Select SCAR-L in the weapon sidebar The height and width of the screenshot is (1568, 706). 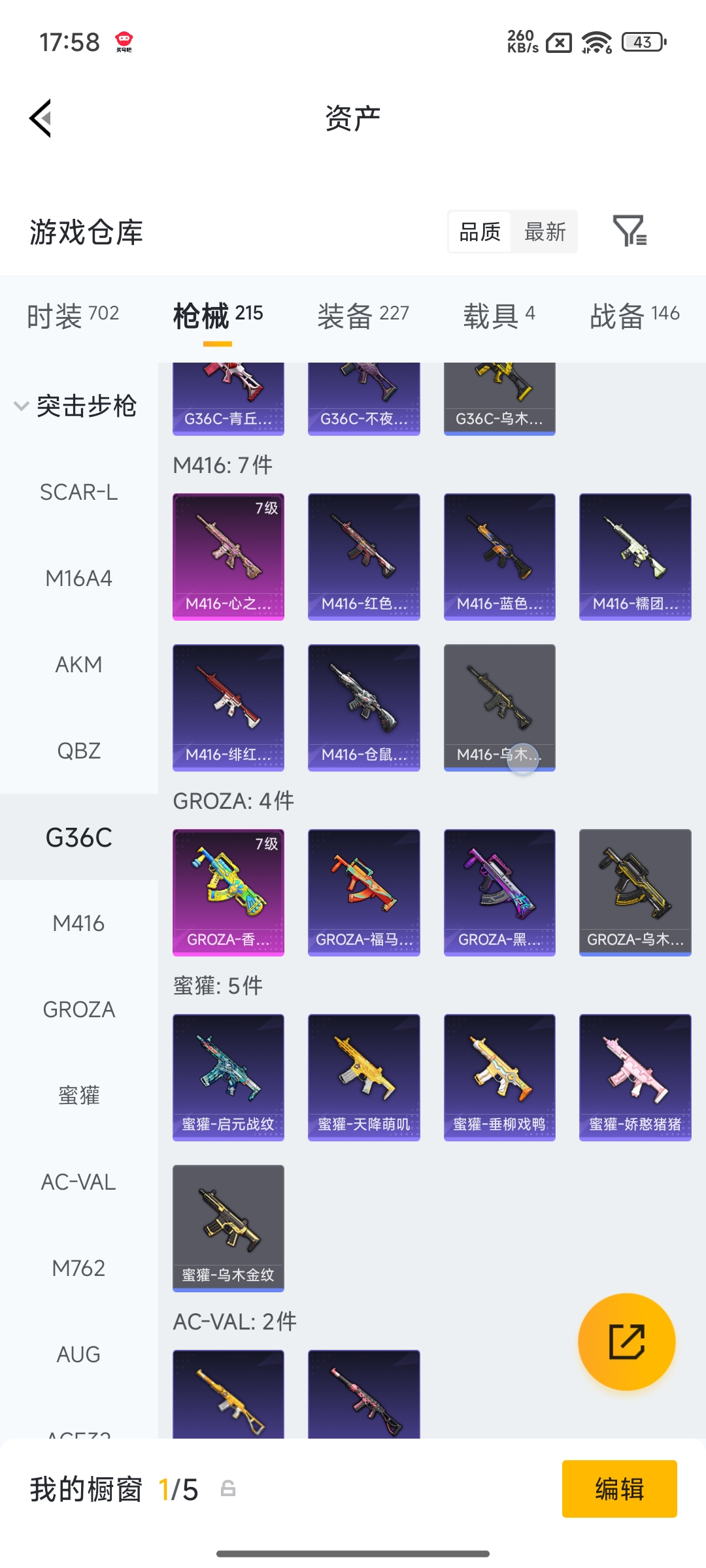coord(78,492)
